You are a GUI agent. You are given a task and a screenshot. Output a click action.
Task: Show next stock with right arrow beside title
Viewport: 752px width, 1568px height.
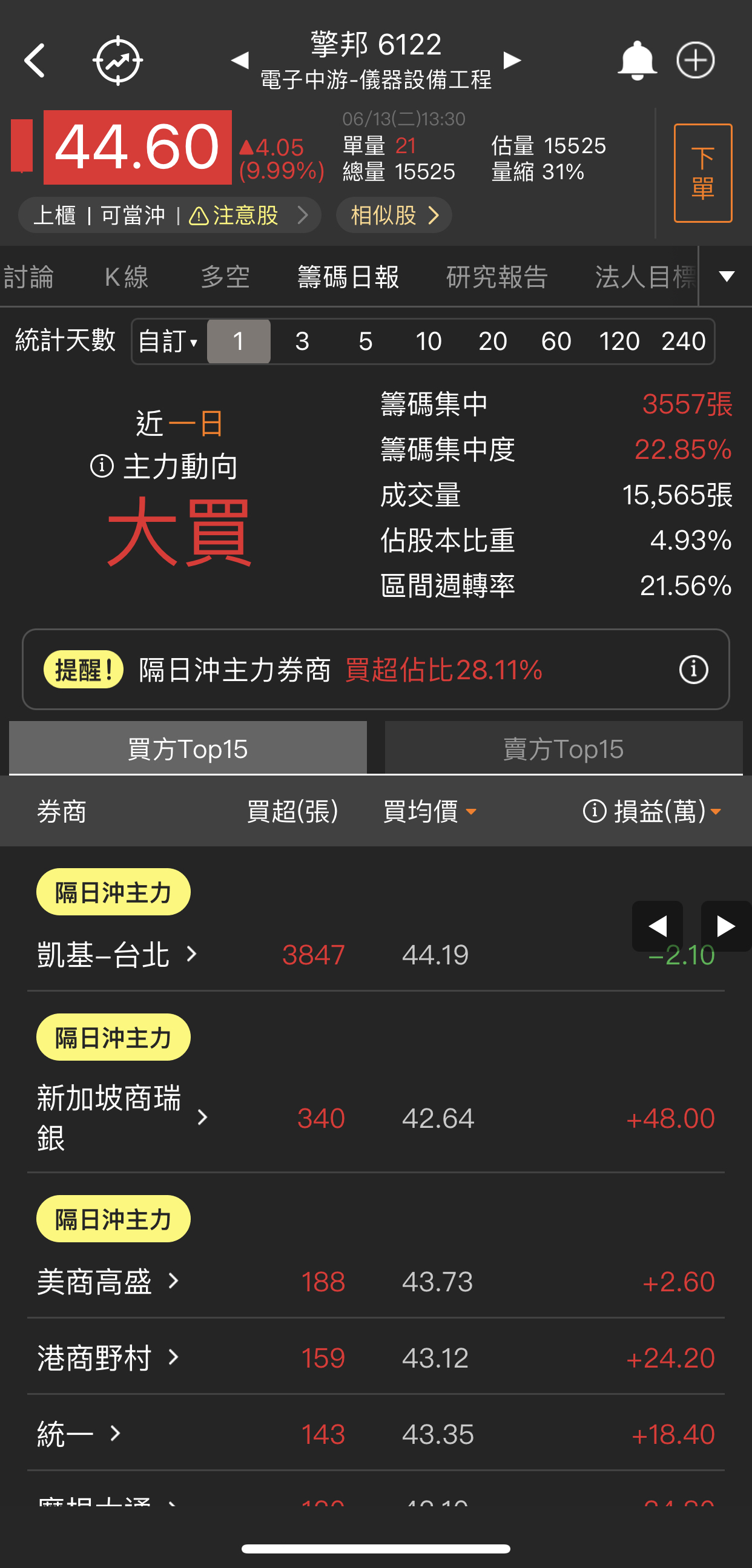pyautogui.click(x=512, y=61)
